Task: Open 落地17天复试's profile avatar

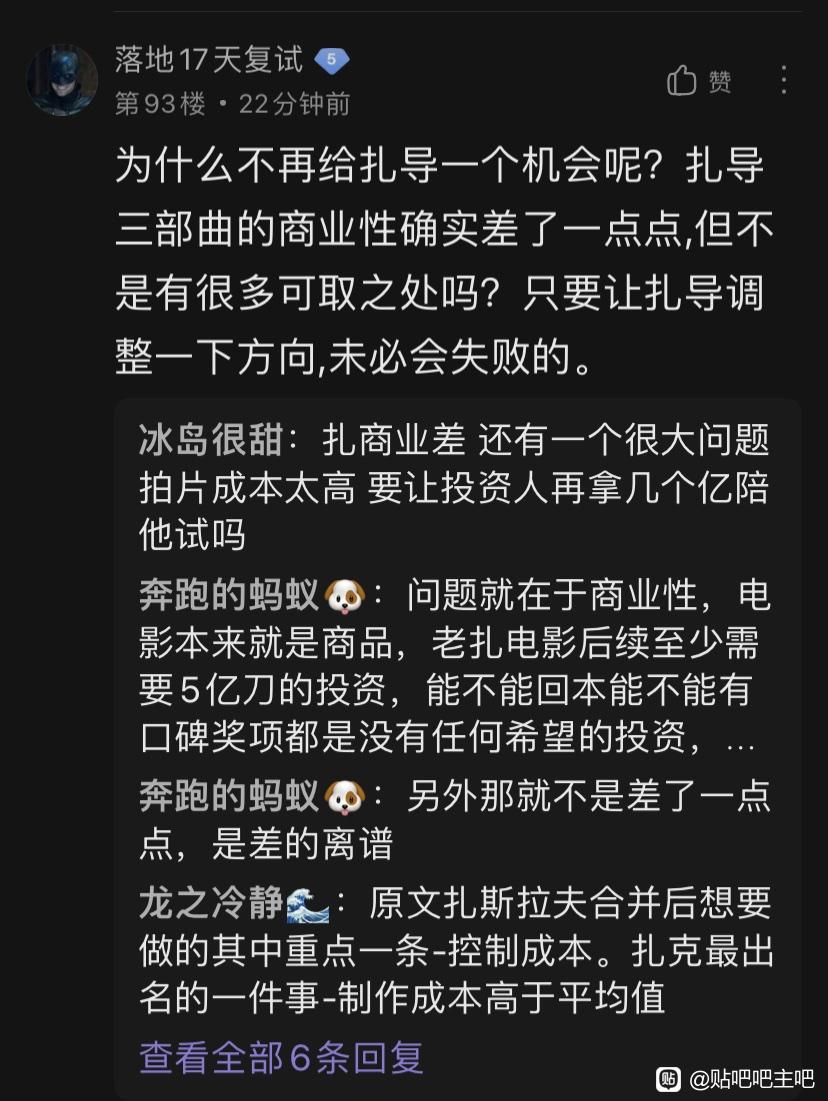Action: click(62, 79)
